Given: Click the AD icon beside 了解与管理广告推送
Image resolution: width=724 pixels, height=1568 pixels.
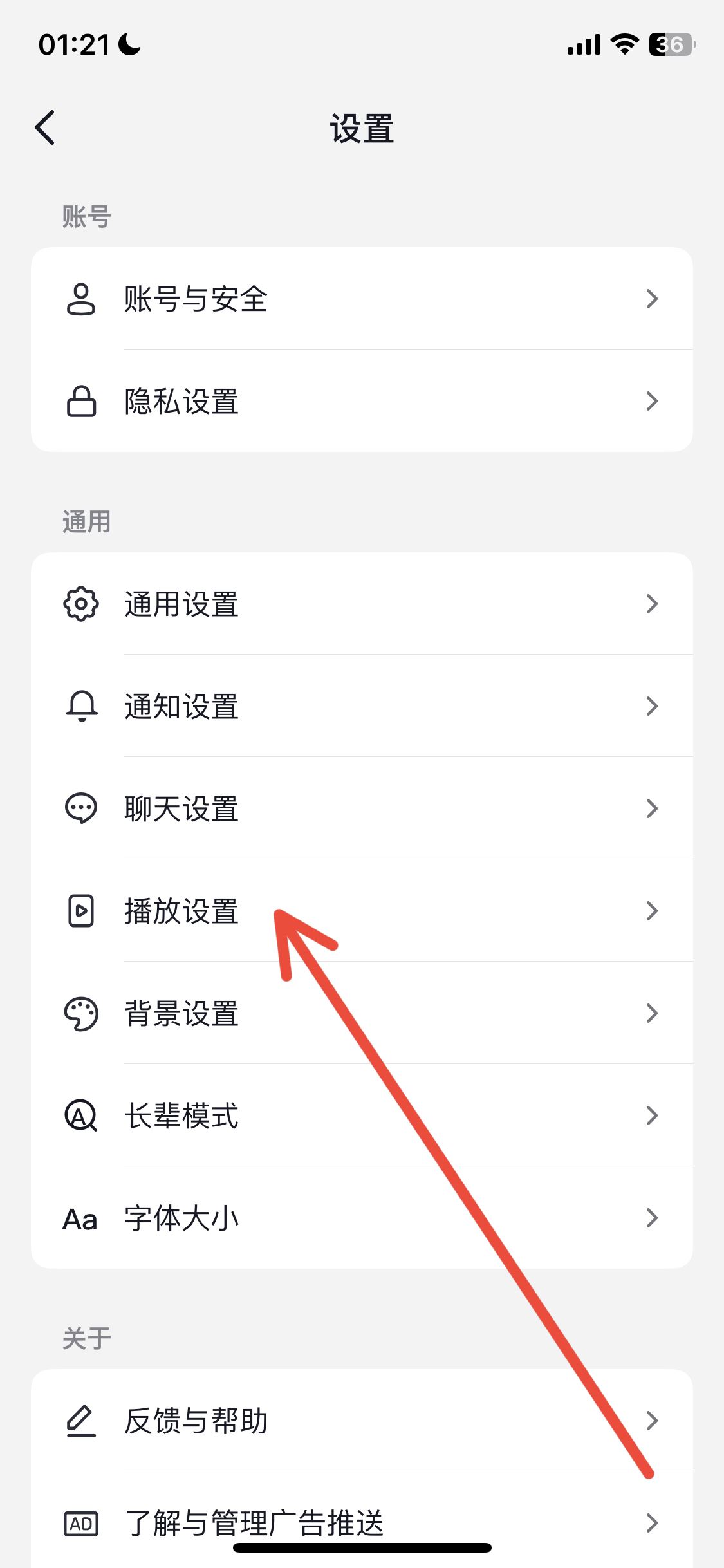Looking at the screenshot, I should [80, 1524].
